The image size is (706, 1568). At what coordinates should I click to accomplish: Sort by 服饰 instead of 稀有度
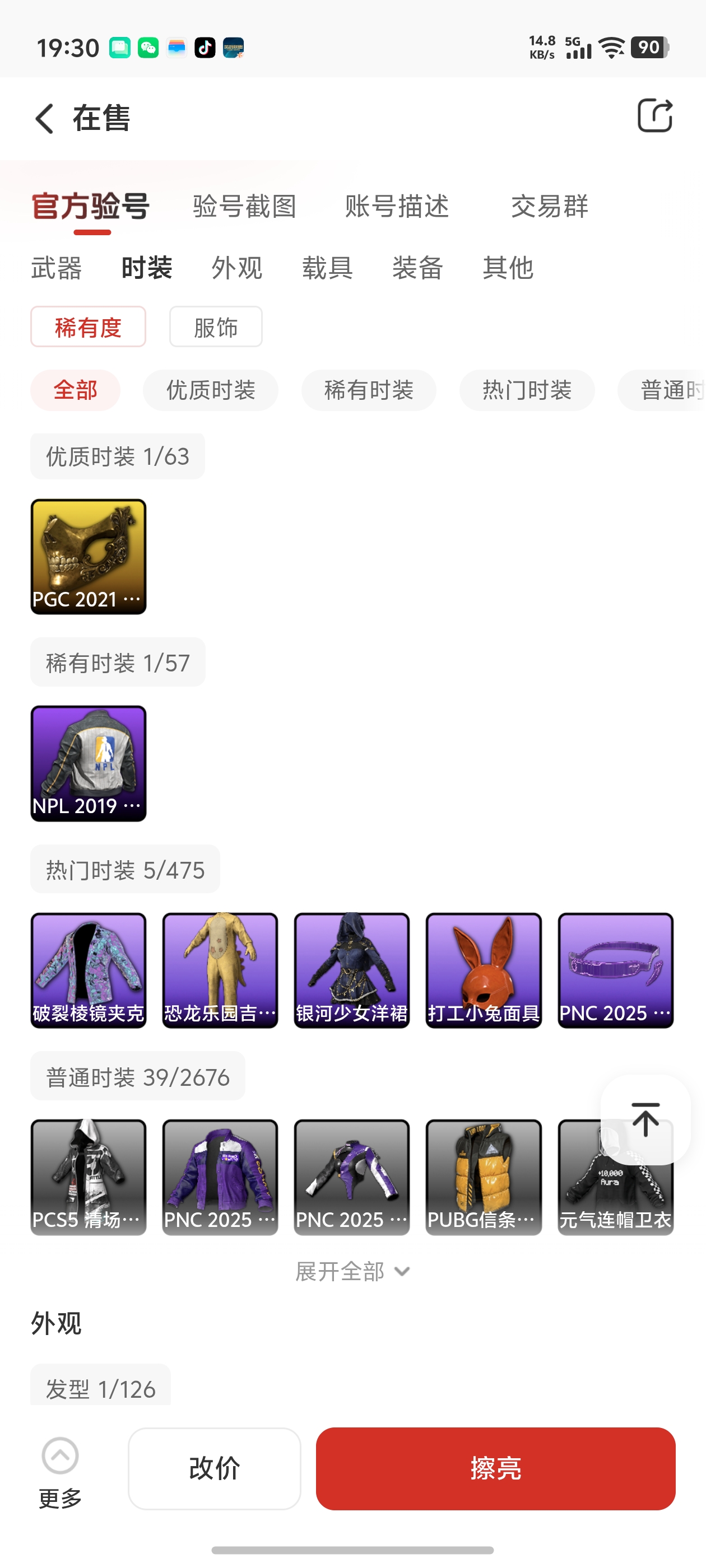[x=216, y=327]
